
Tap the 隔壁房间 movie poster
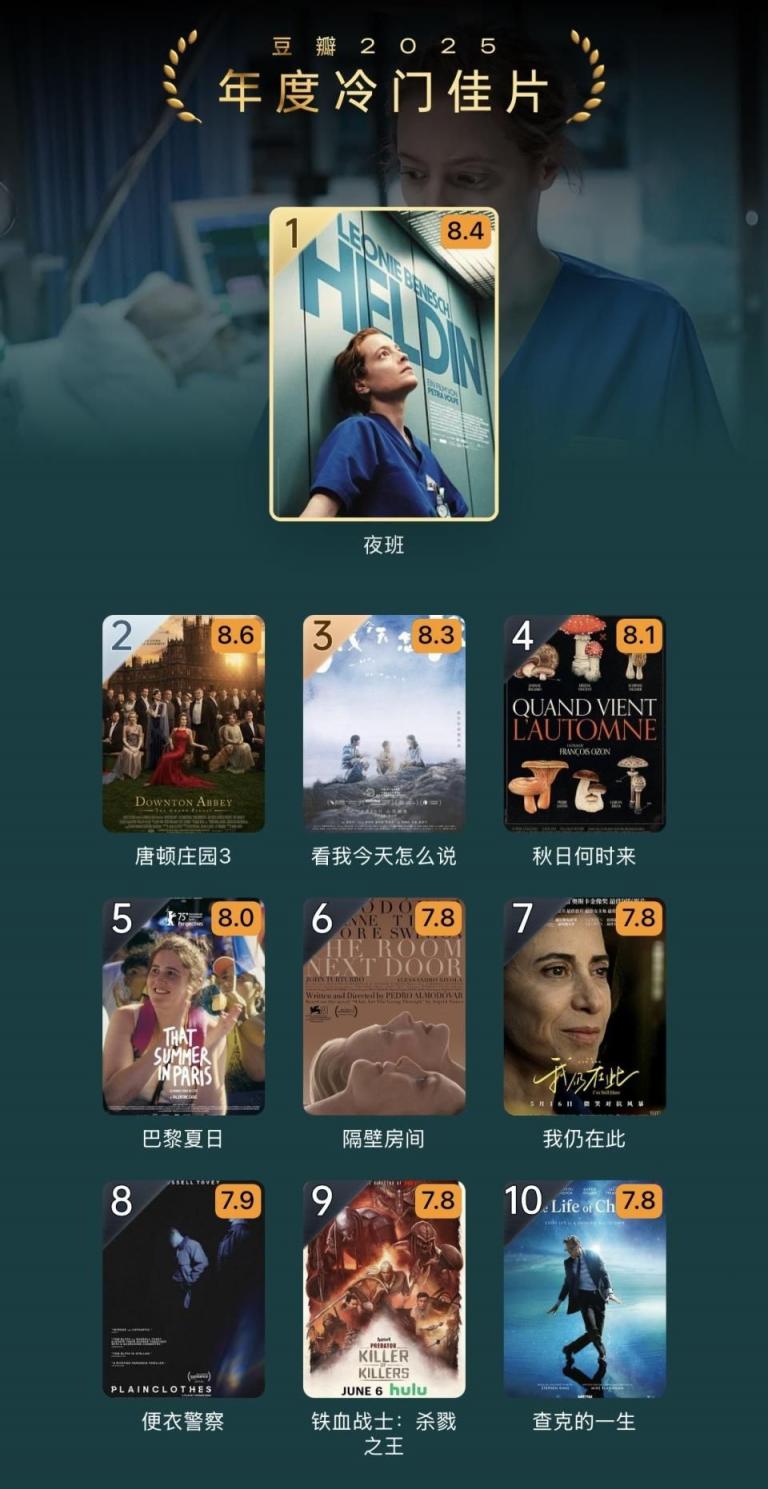(384, 1006)
